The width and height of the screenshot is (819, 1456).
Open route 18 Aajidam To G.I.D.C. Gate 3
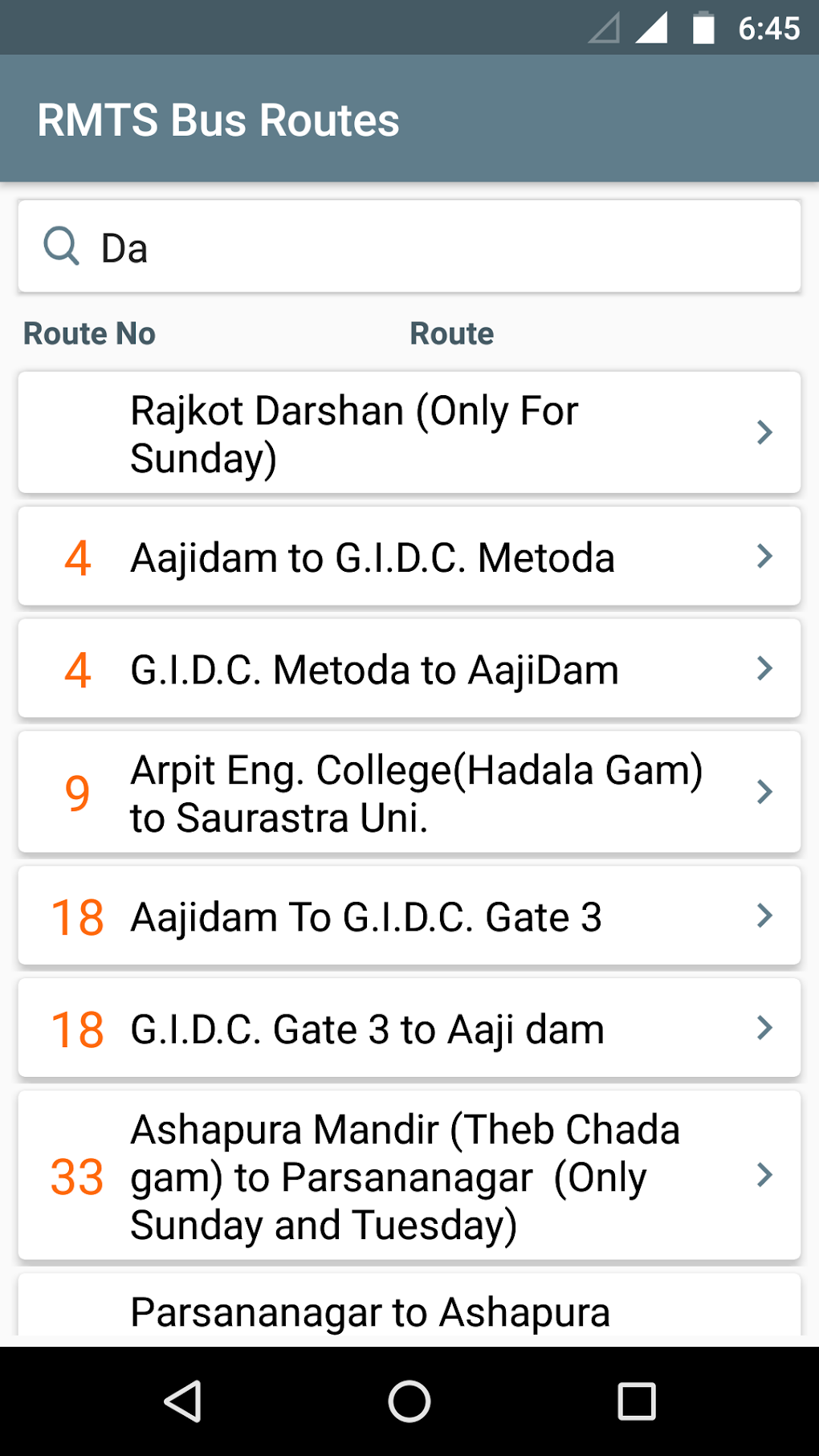pos(409,916)
